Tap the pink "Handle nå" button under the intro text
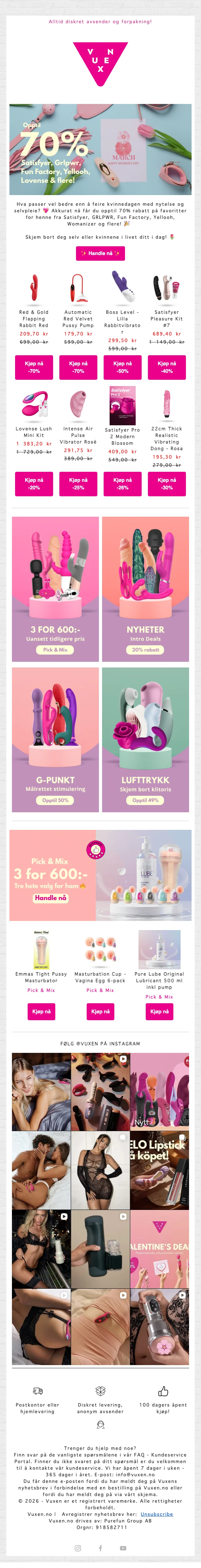The height and width of the screenshot is (1568, 201). pos(100,253)
